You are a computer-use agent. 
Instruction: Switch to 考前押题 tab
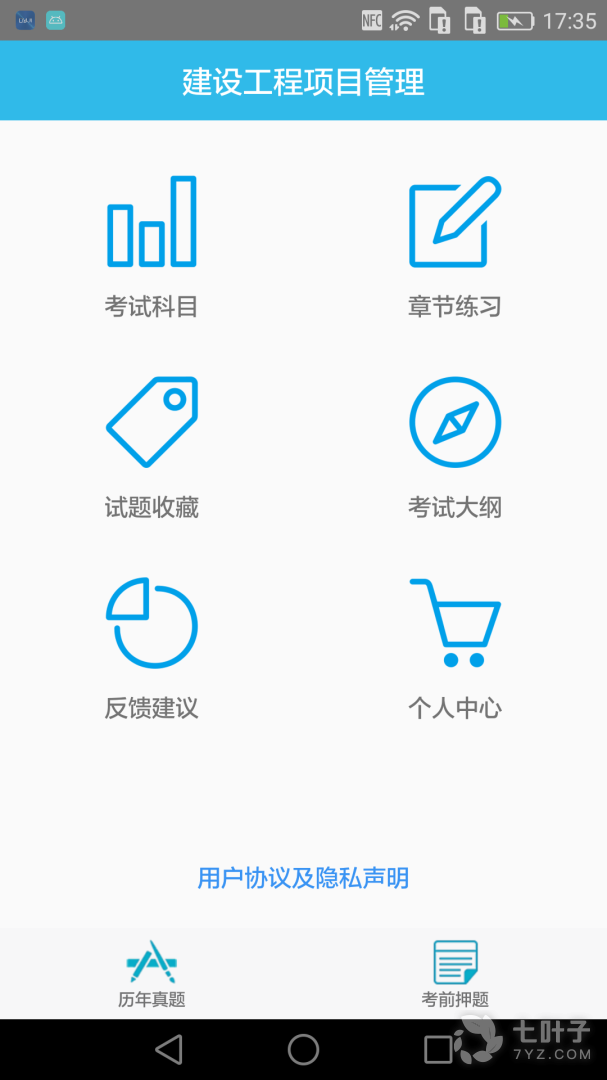tap(455, 973)
